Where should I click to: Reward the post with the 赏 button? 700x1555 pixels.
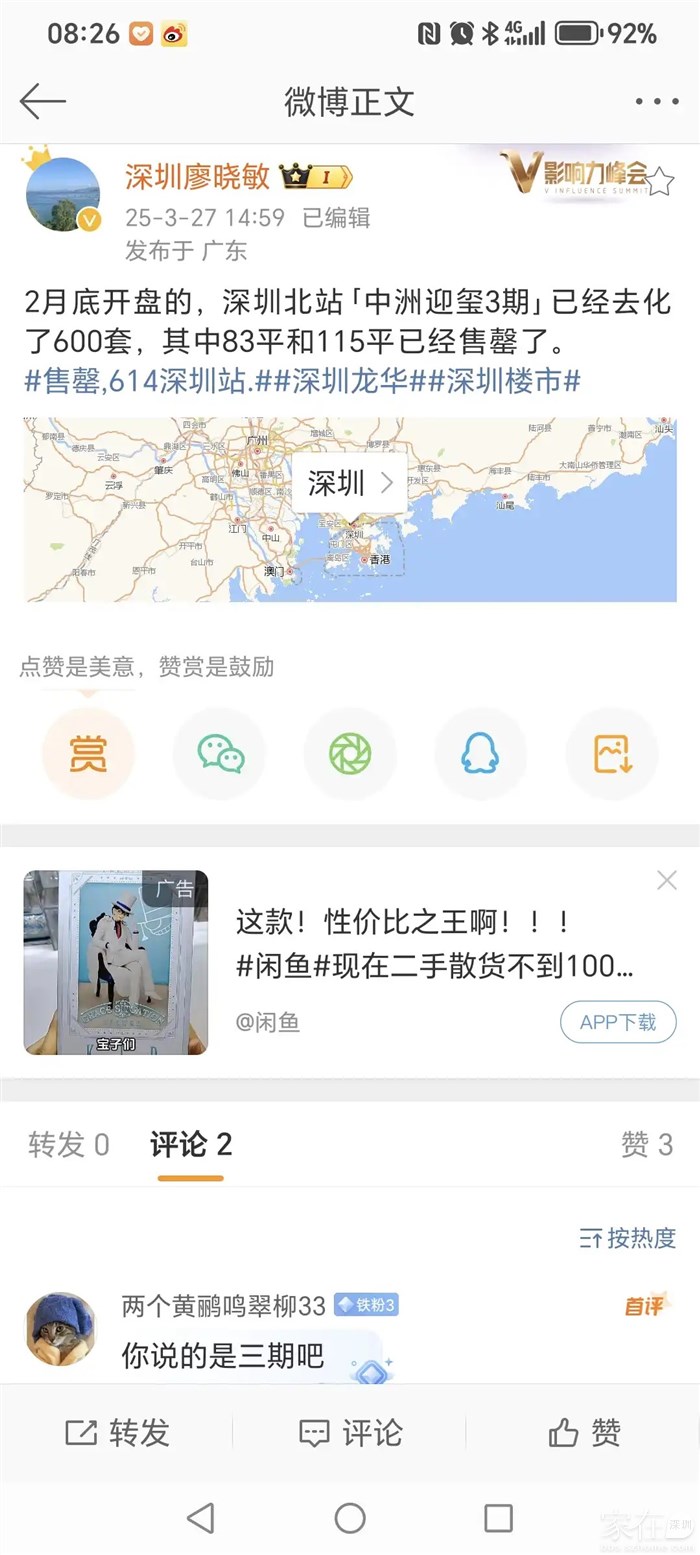coord(88,754)
